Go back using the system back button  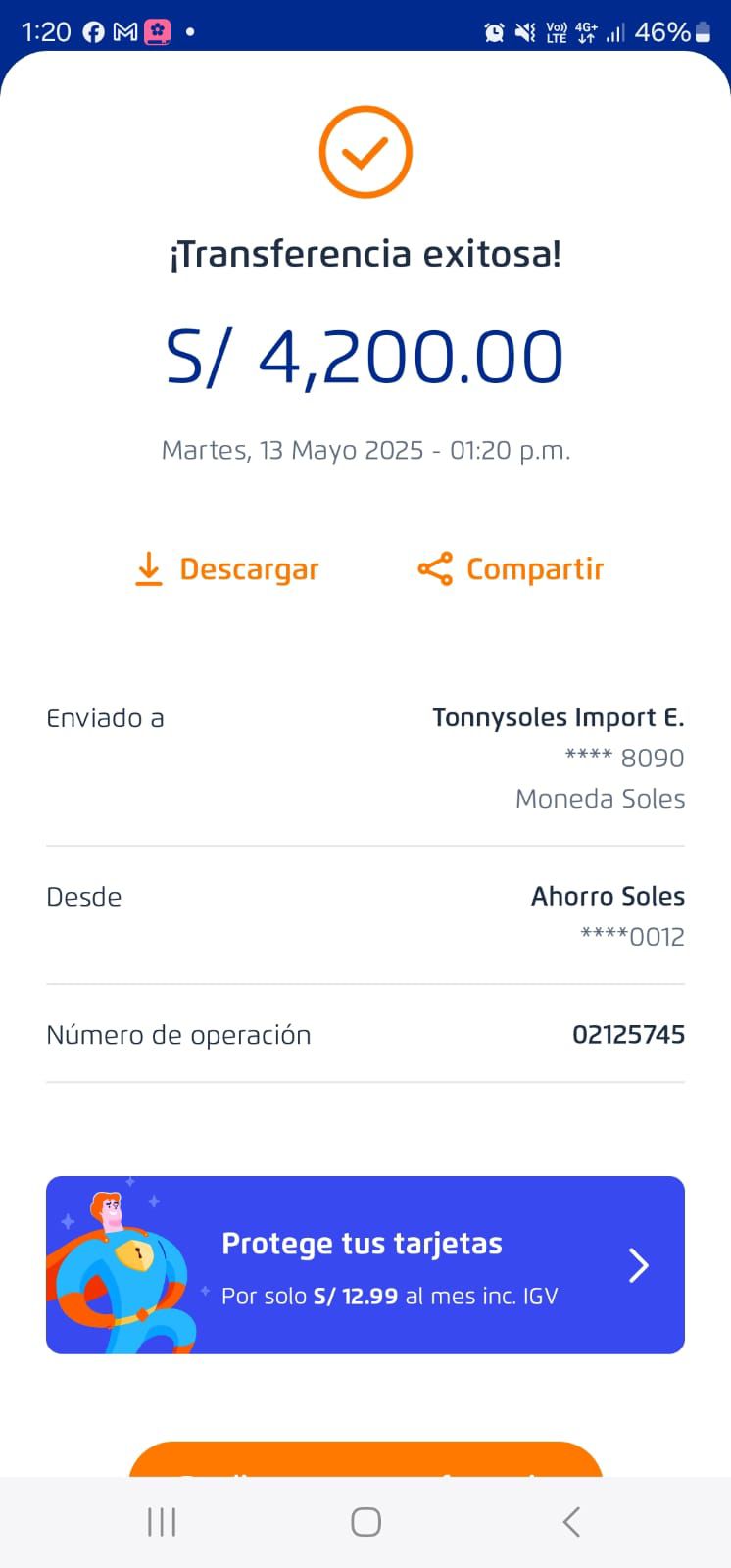571,1522
